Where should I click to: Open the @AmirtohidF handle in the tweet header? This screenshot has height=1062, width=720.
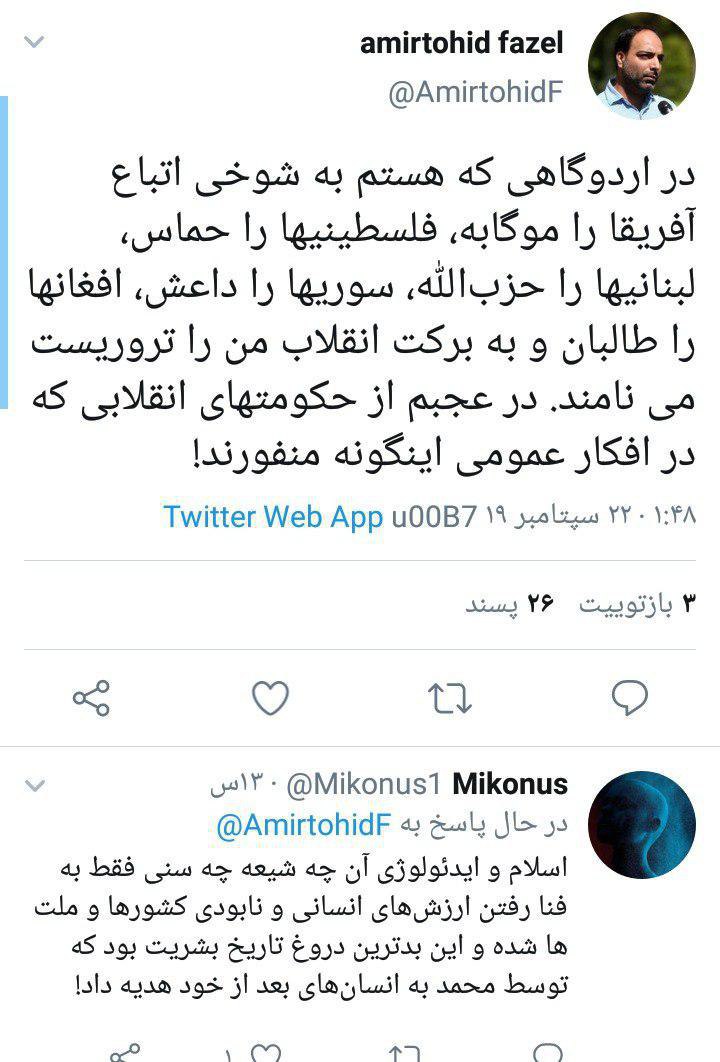[475, 93]
